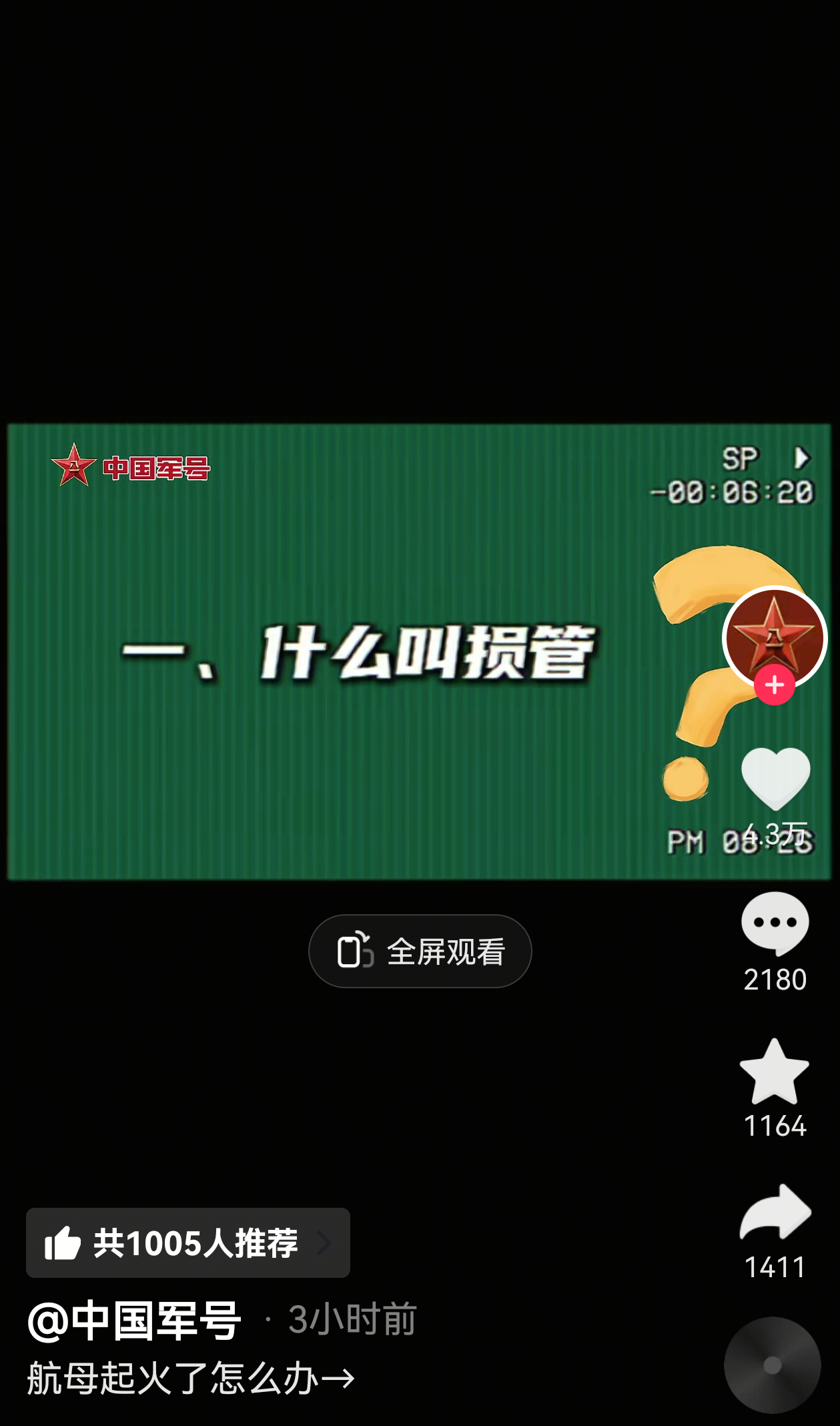Open the comments showing 2180 replies
This screenshot has width=840, height=1426.
[x=774, y=926]
